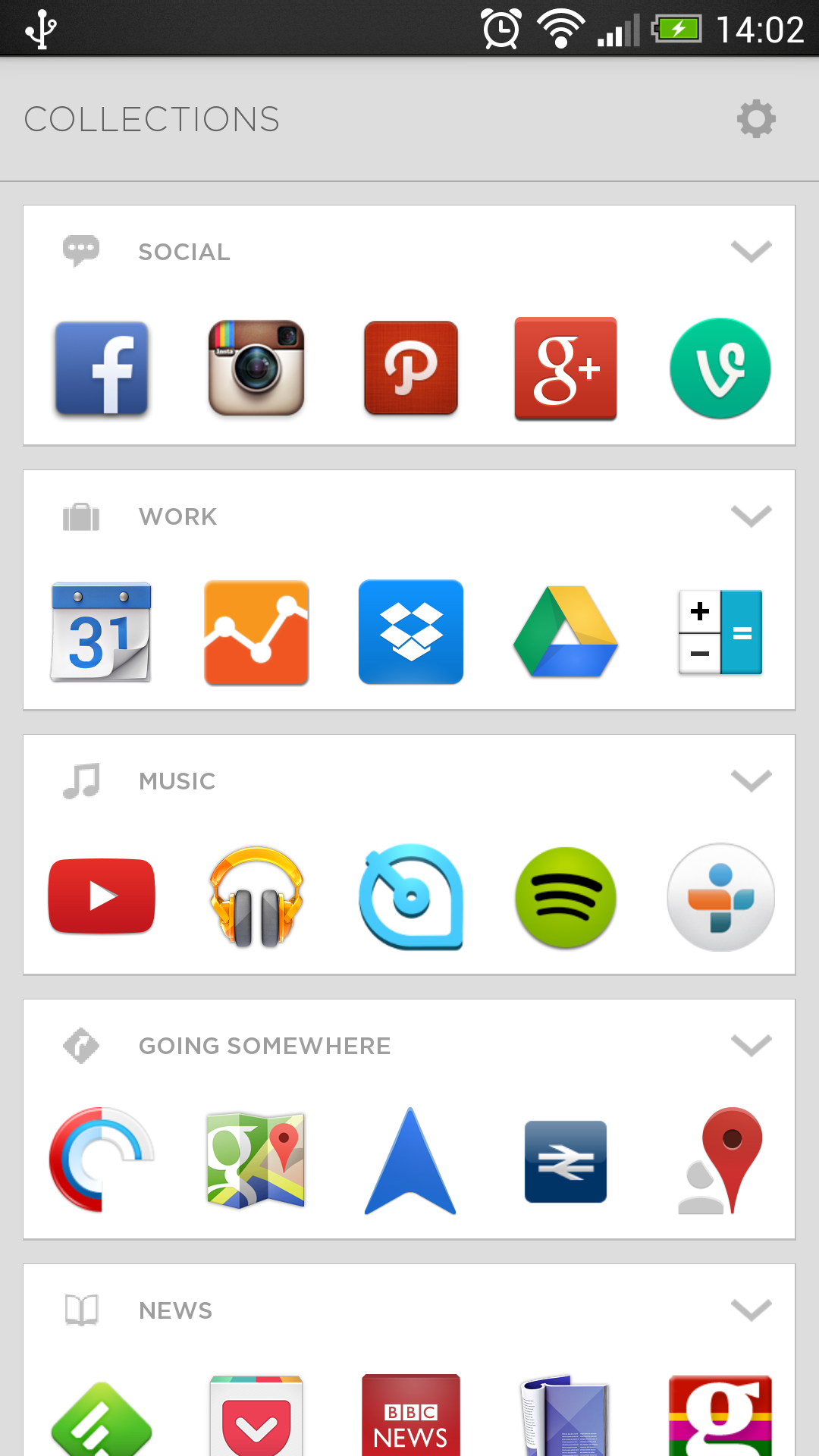Open Google+ in the Social row
819x1456 pixels.
(x=565, y=369)
